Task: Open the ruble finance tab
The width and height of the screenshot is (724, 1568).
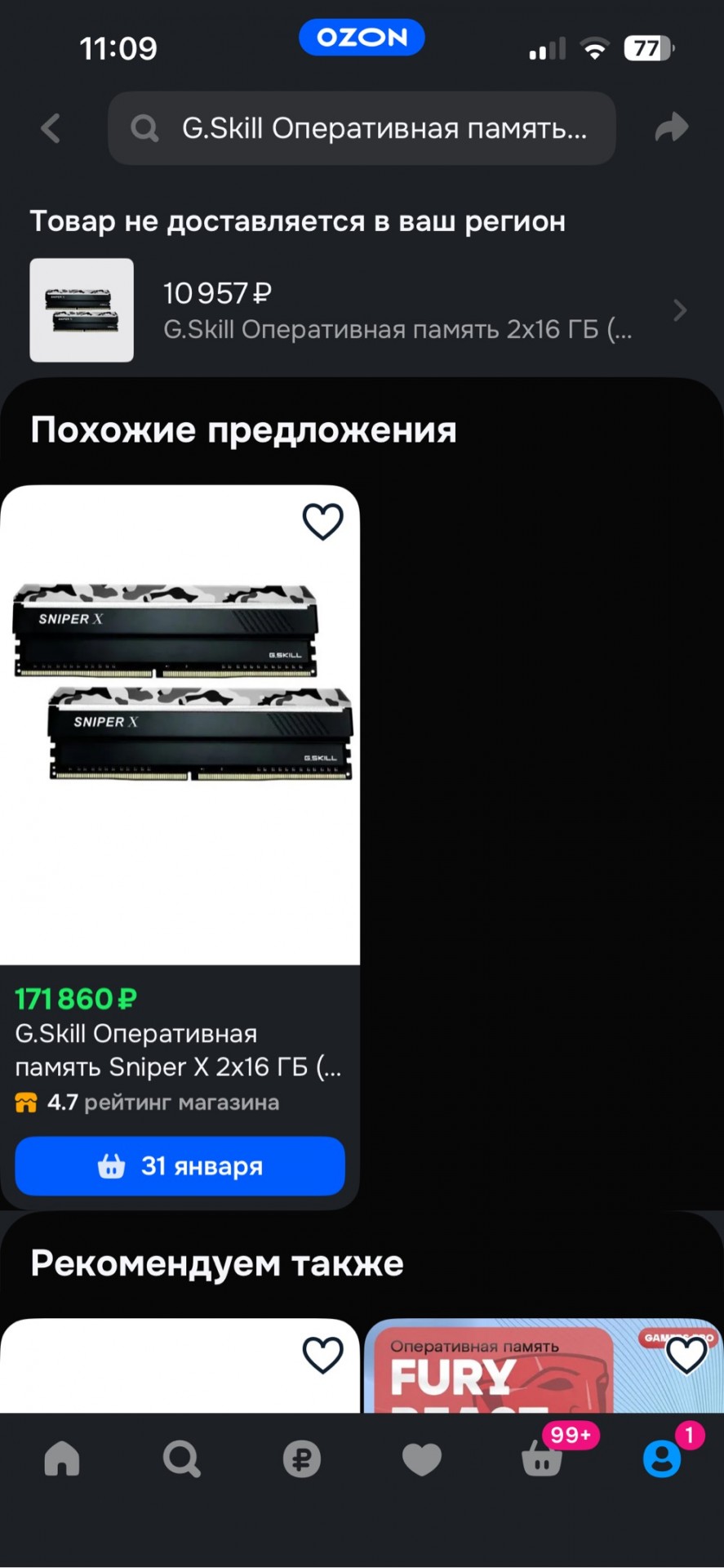Action: pos(301,1458)
